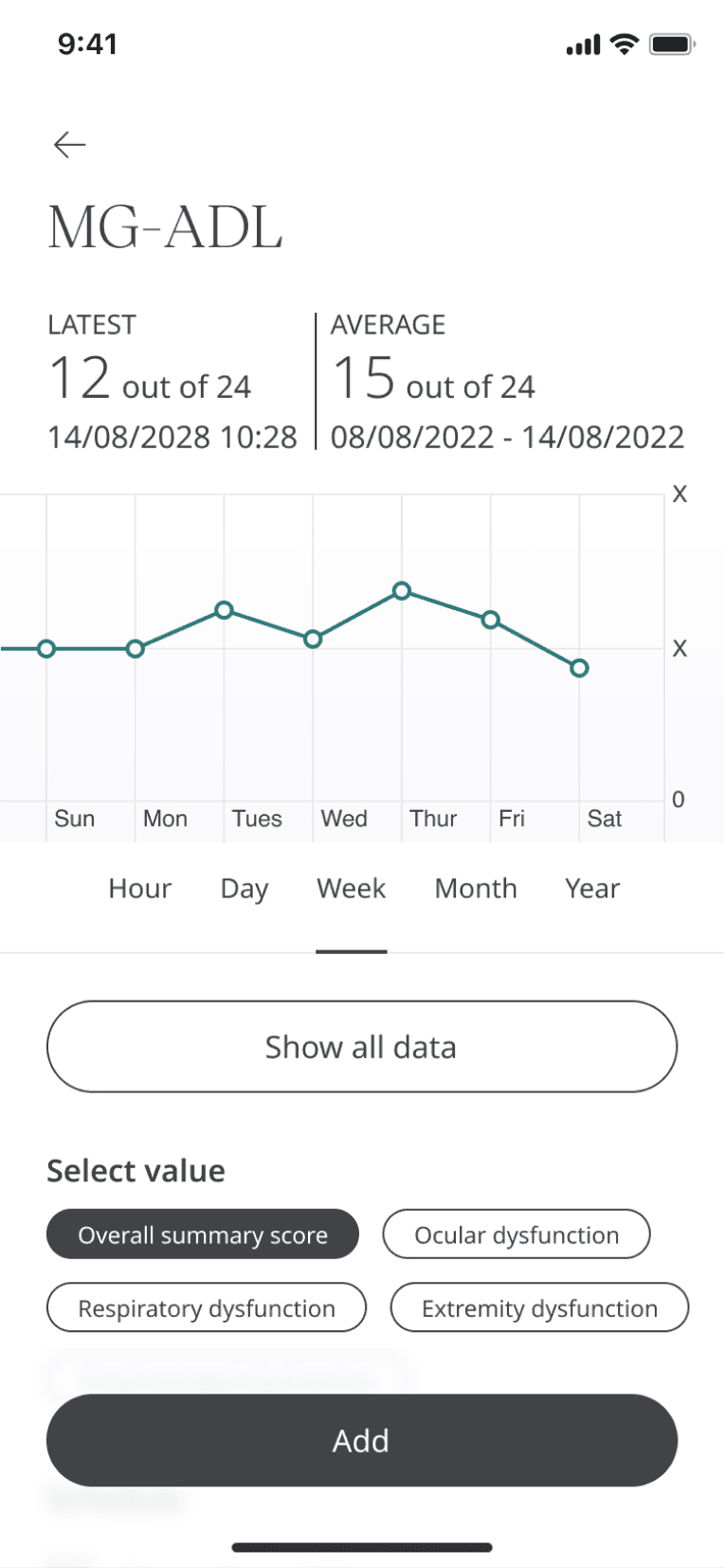This screenshot has width=725, height=1568.
Task: Switch to the Month view
Action: [476, 889]
